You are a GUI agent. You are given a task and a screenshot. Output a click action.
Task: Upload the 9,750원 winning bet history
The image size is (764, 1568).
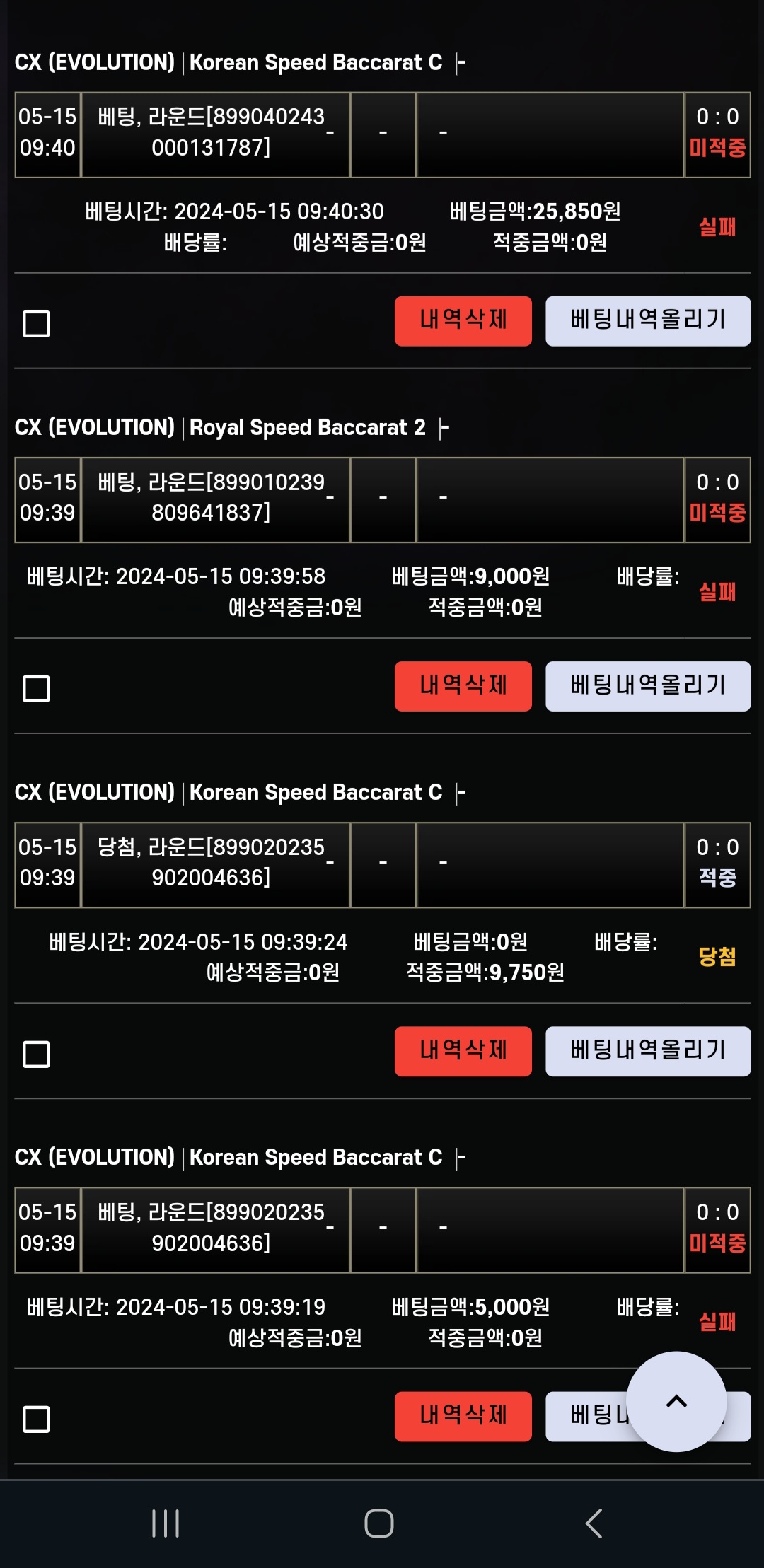(x=647, y=1051)
